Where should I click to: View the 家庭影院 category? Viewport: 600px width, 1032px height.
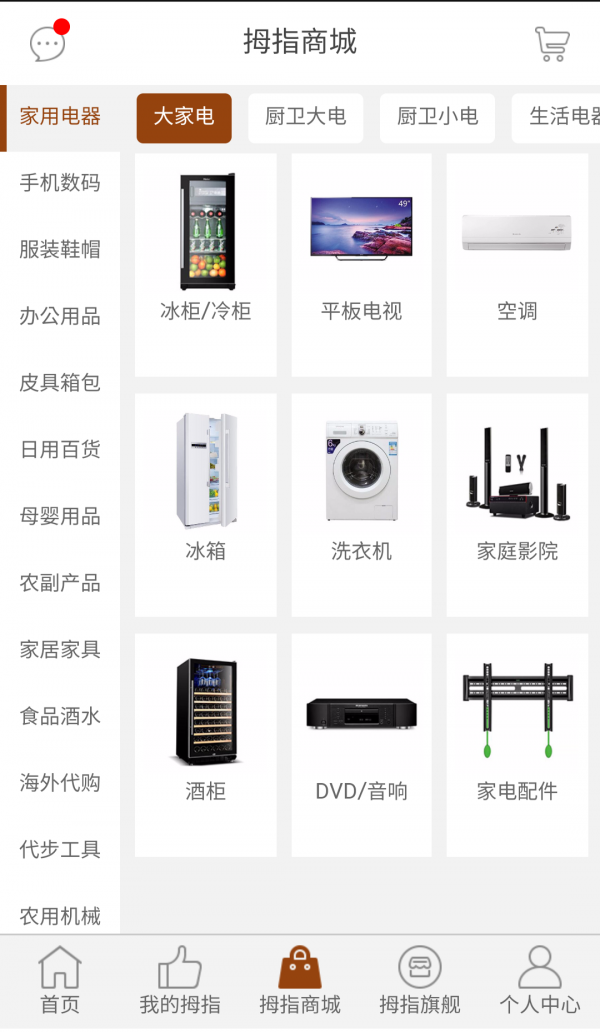[x=517, y=505]
